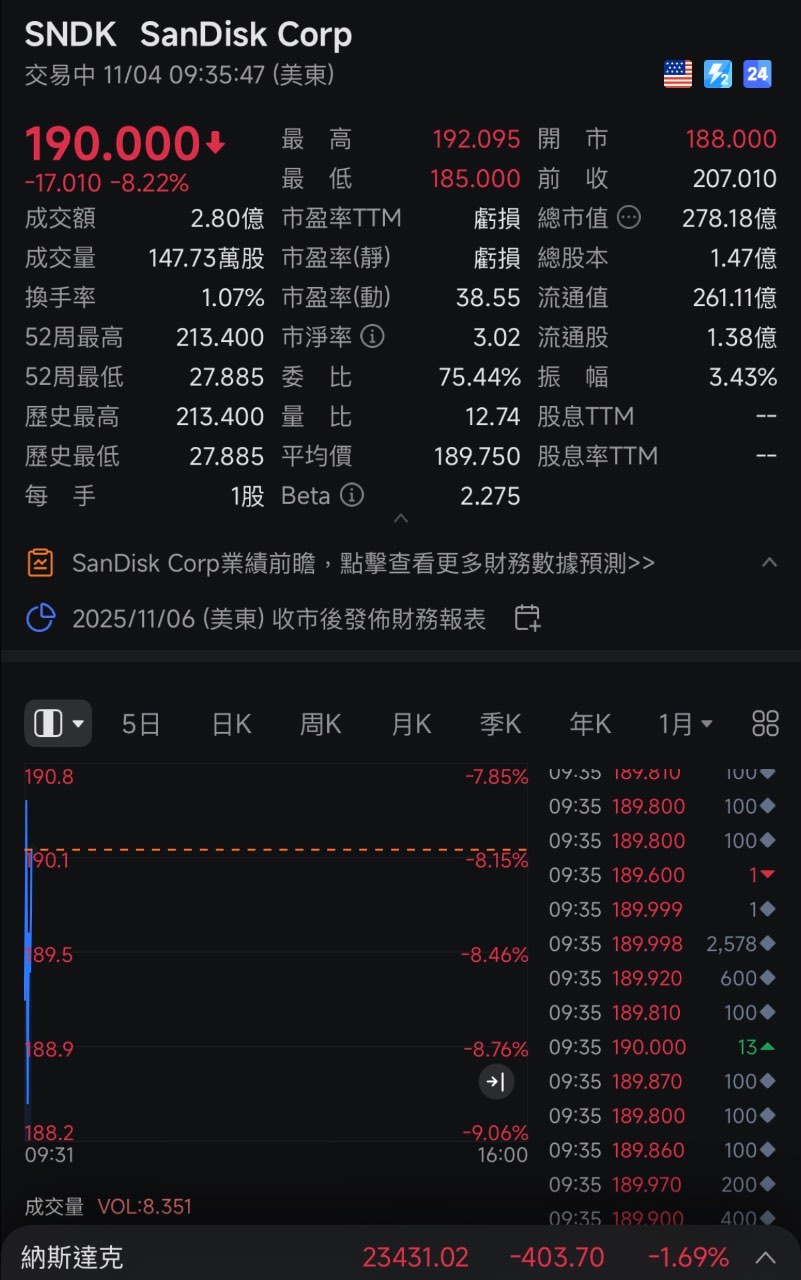The height and width of the screenshot is (1280, 801).
Task: Open the chart grid settings icon
Action: [x=765, y=724]
